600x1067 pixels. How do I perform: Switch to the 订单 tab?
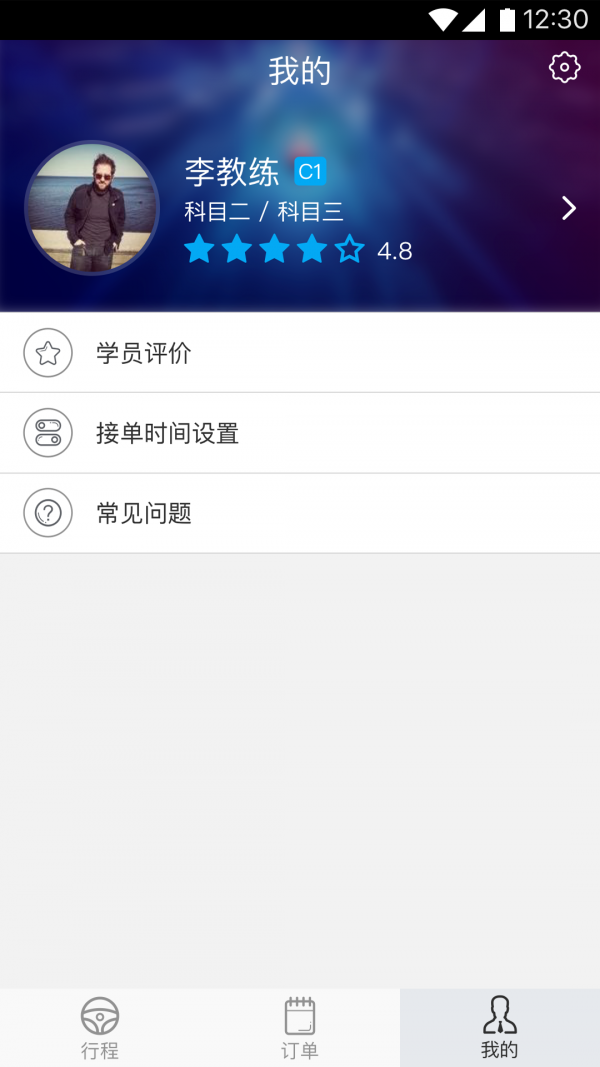300,1028
